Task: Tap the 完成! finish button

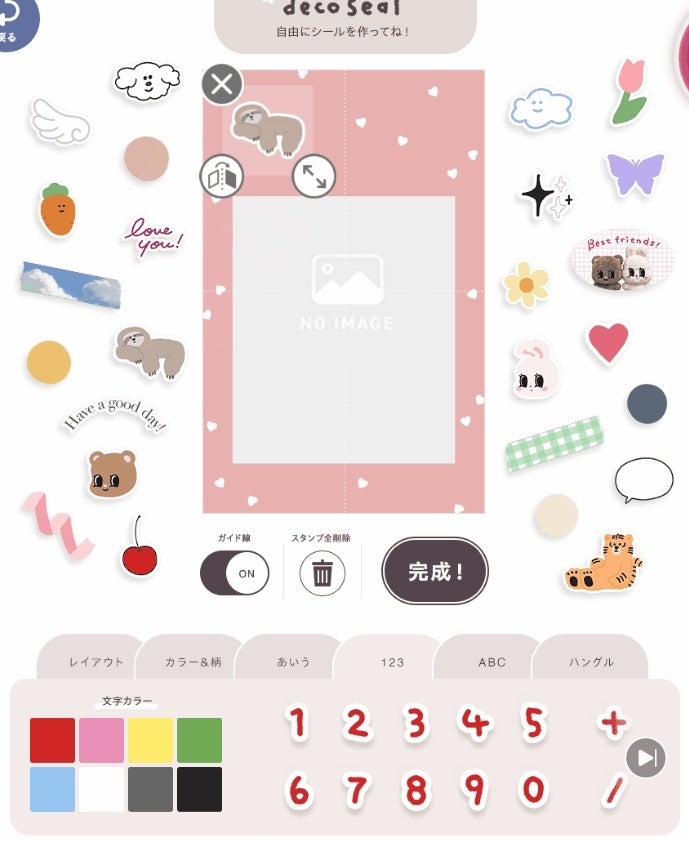Action: [434, 571]
